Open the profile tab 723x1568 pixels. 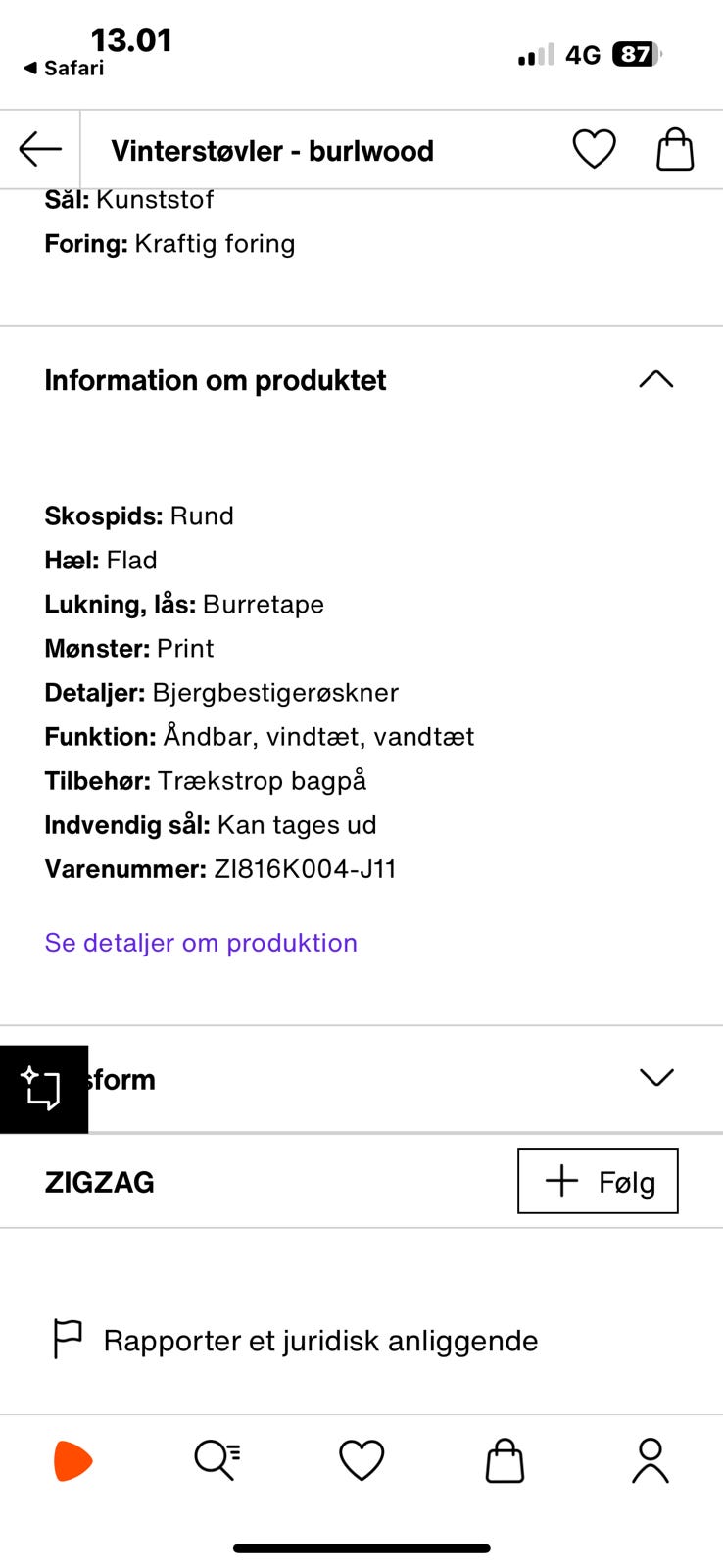pos(651,1460)
